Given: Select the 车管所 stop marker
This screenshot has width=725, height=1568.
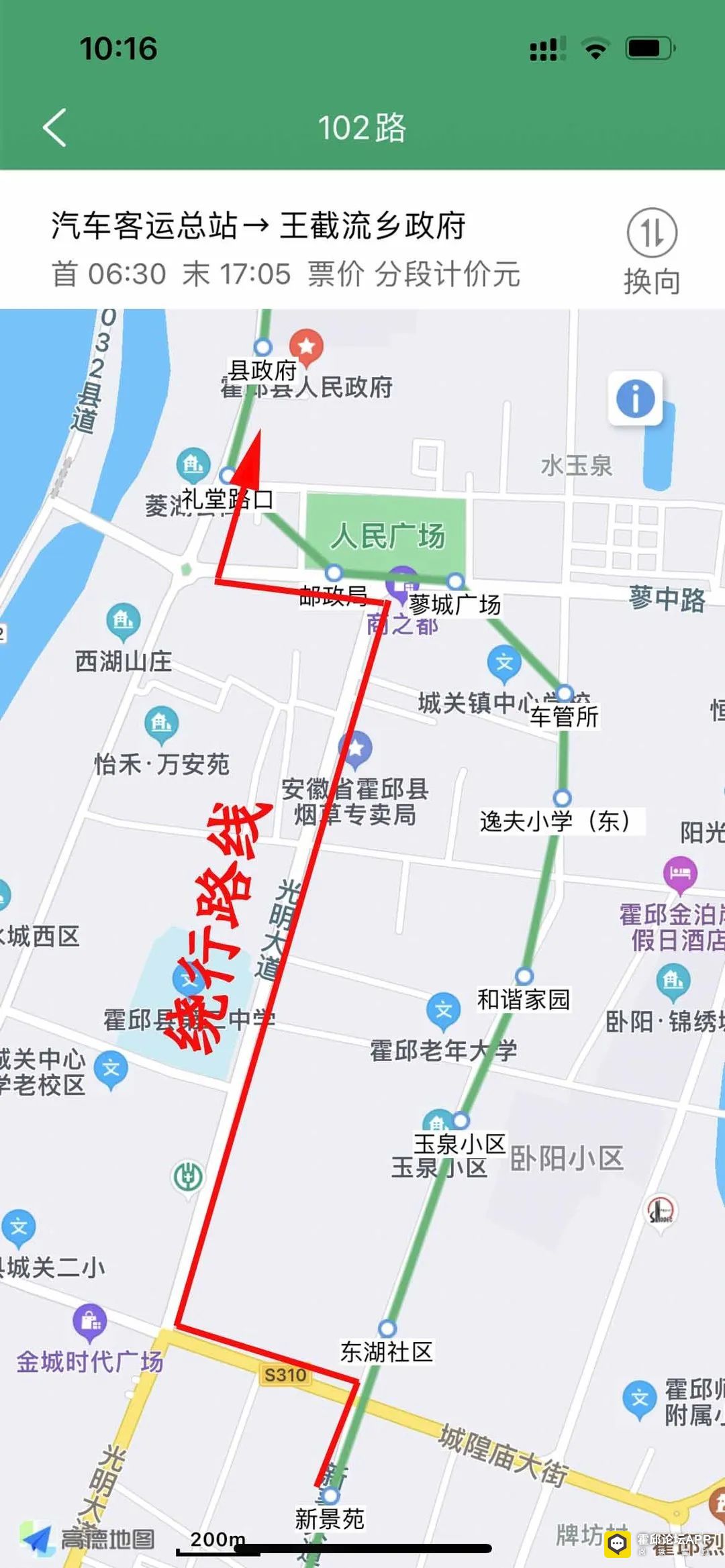Looking at the screenshot, I should 565,692.
